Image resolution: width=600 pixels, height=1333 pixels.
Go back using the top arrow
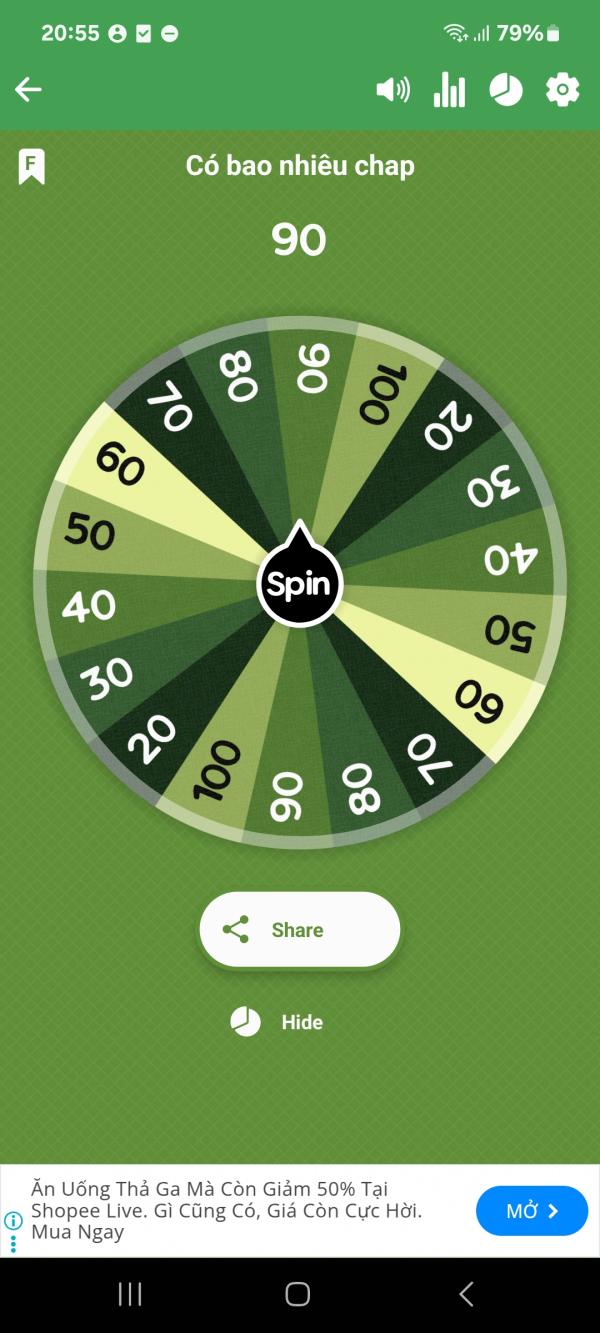click(28, 90)
